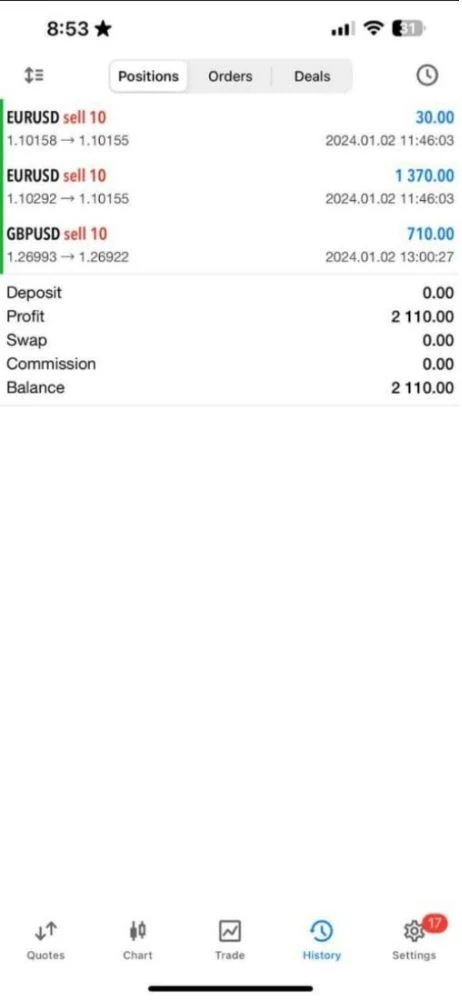Open the sort options icon
The width and height of the screenshot is (462, 1000).
(x=34, y=75)
